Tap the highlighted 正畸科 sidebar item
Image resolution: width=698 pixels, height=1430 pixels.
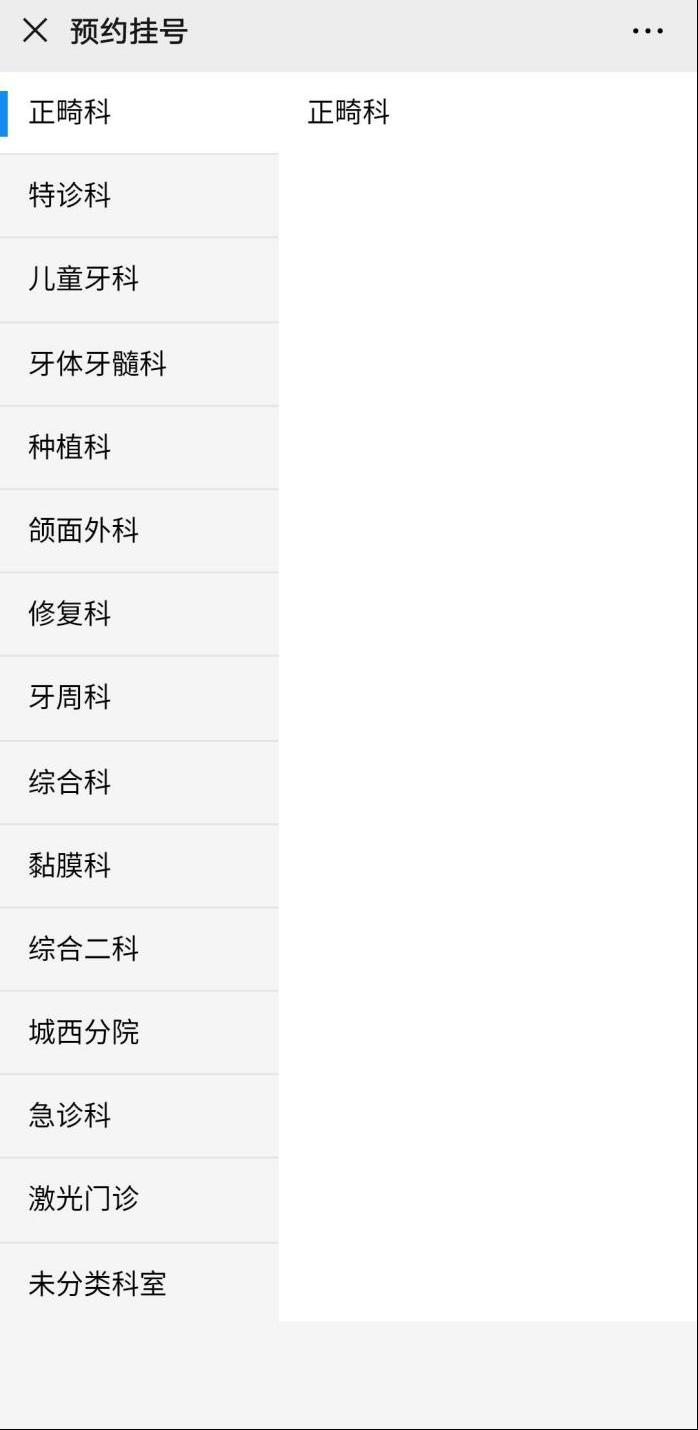[70, 112]
